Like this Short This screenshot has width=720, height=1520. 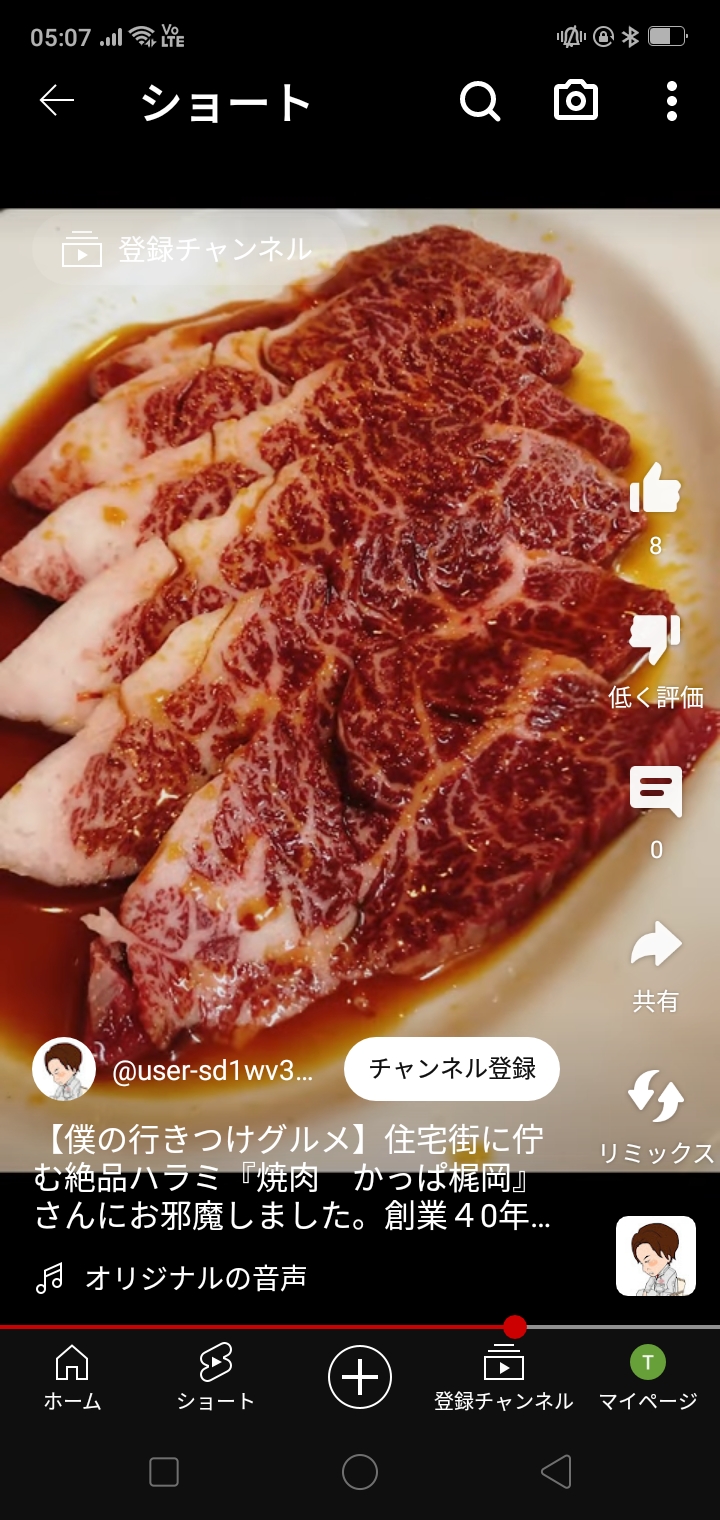click(655, 492)
